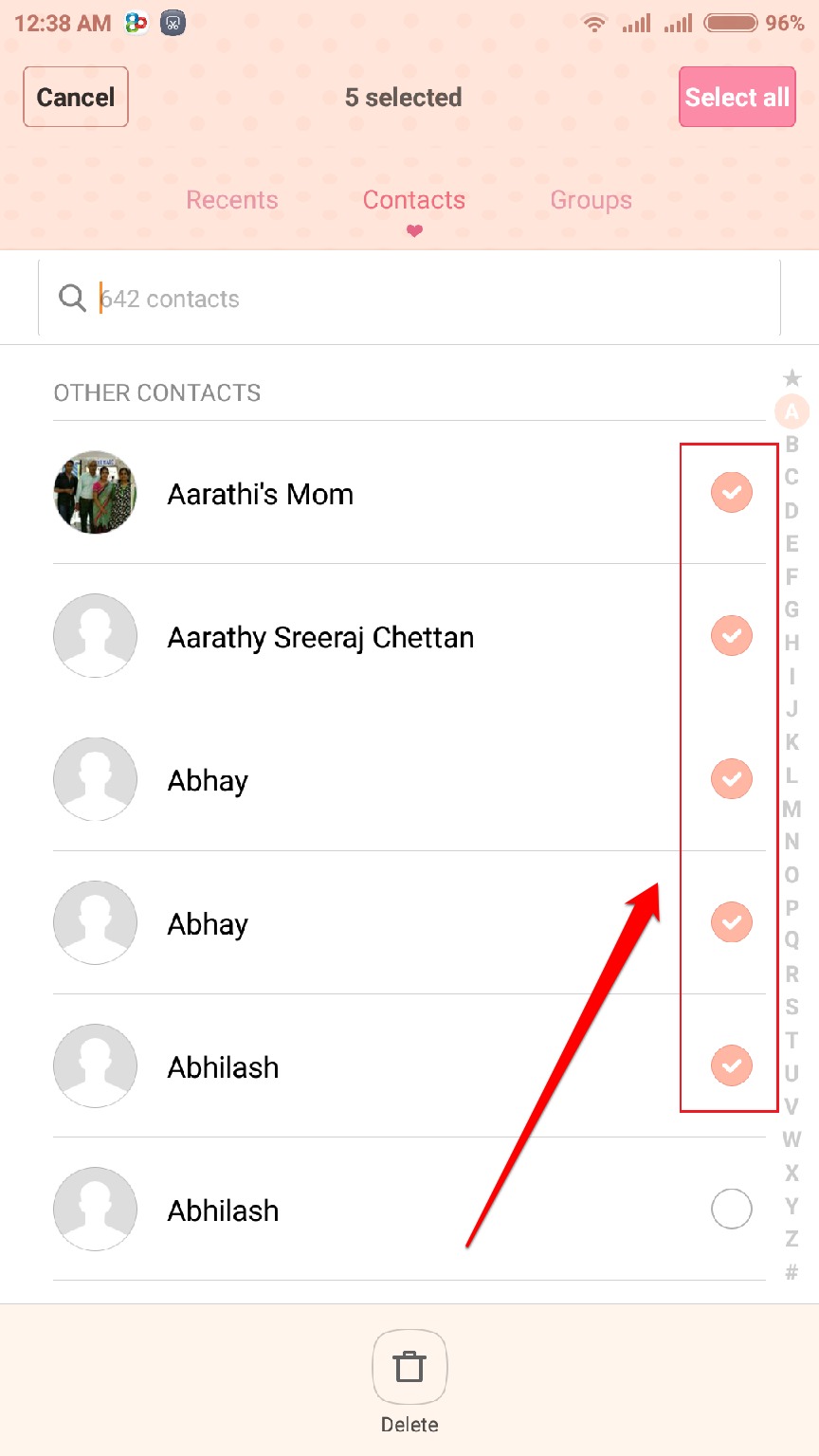Jump to starred contacts via the star index
The image size is (819, 1456).
point(792,379)
